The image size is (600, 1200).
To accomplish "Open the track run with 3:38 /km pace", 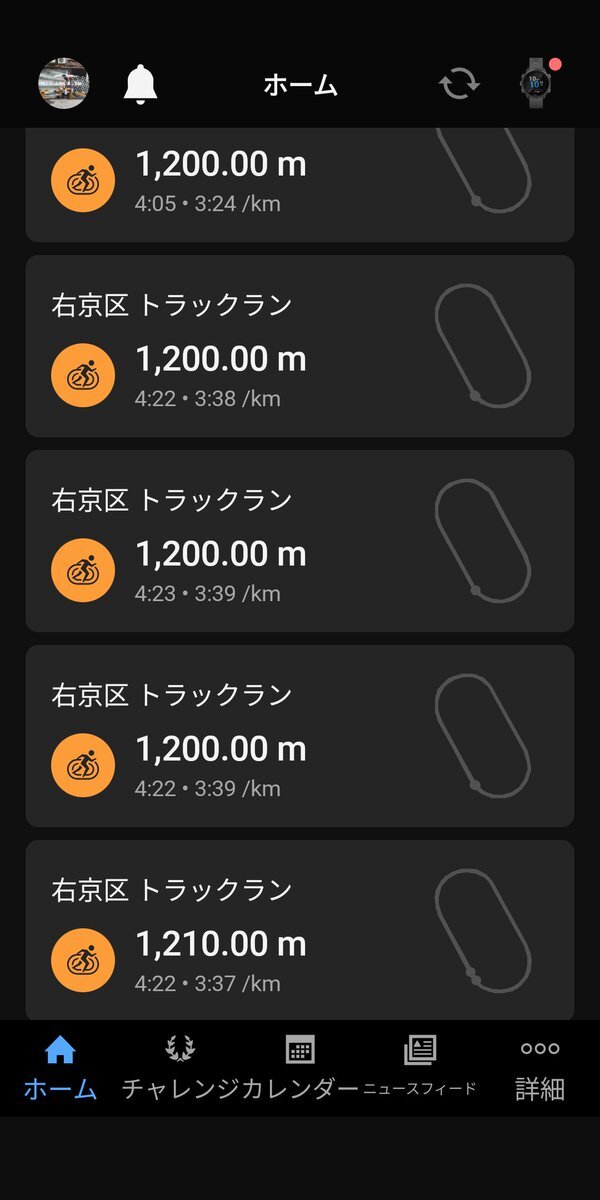I will point(300,346).
